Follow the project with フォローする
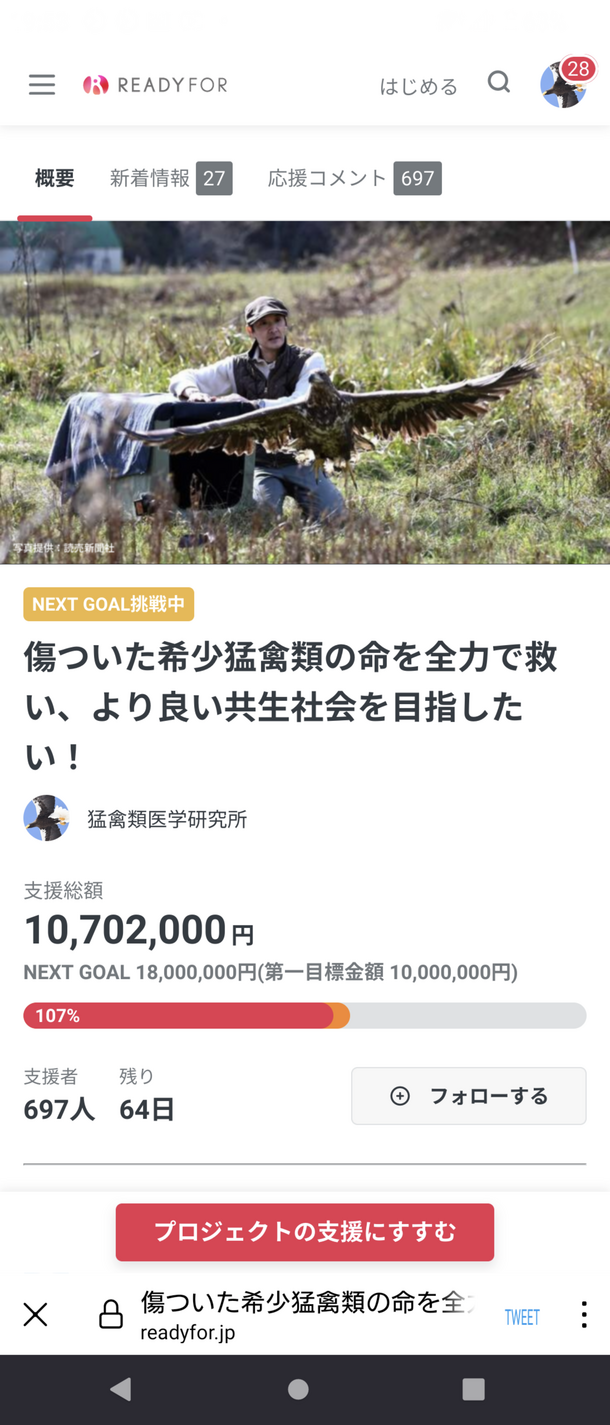This screenshot has width=610, height=1425. coord(468,1096)
